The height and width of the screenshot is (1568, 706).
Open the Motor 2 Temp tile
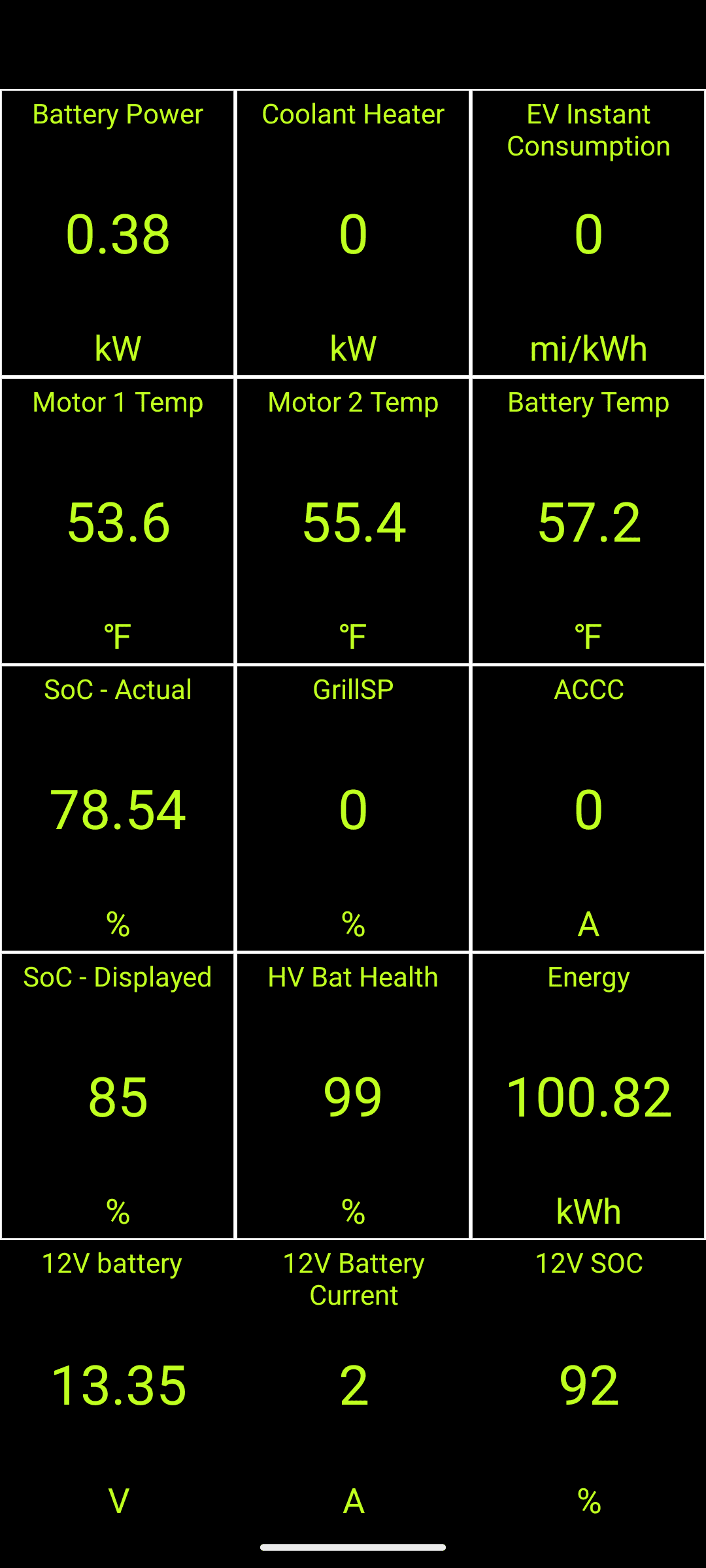click(x=353, y=521)
